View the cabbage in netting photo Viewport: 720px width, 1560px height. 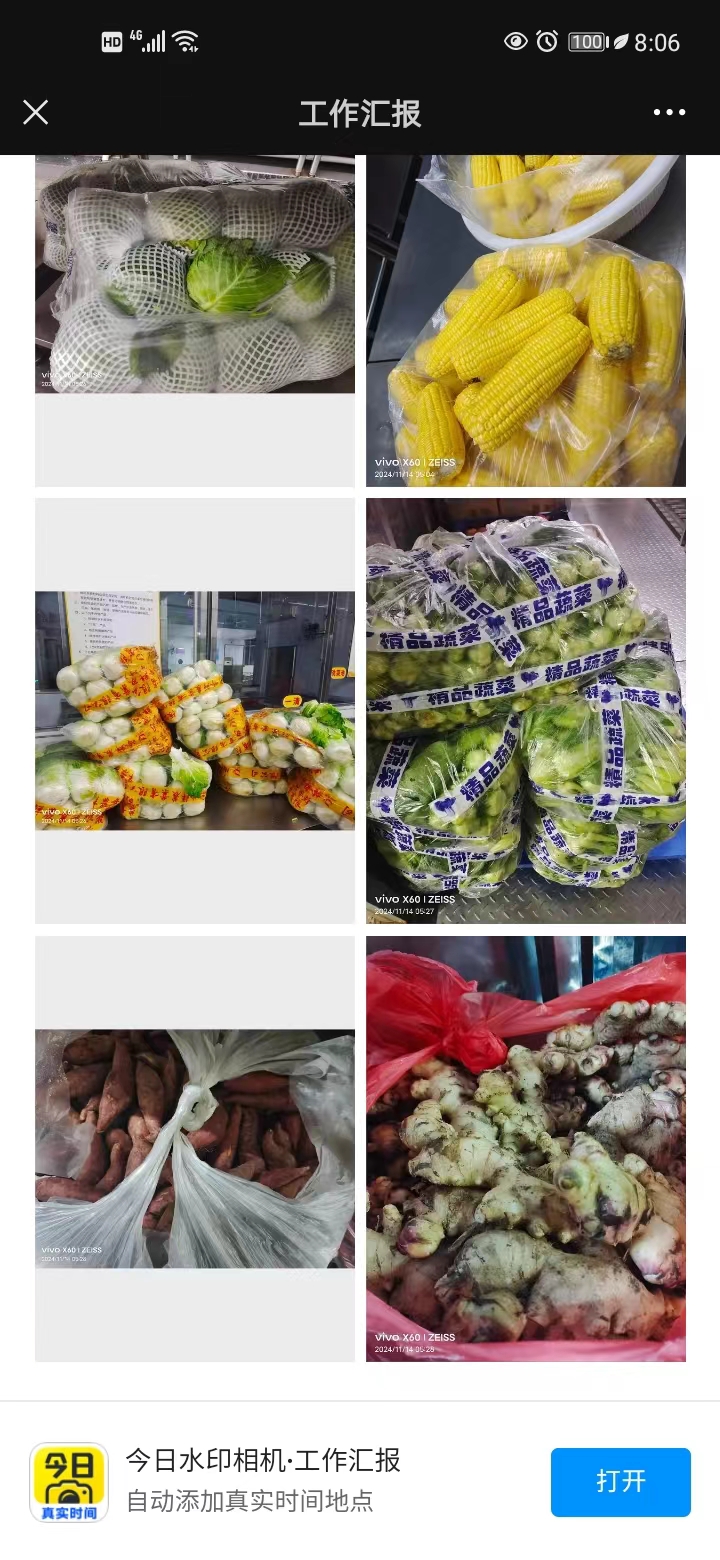pos(195,321)
